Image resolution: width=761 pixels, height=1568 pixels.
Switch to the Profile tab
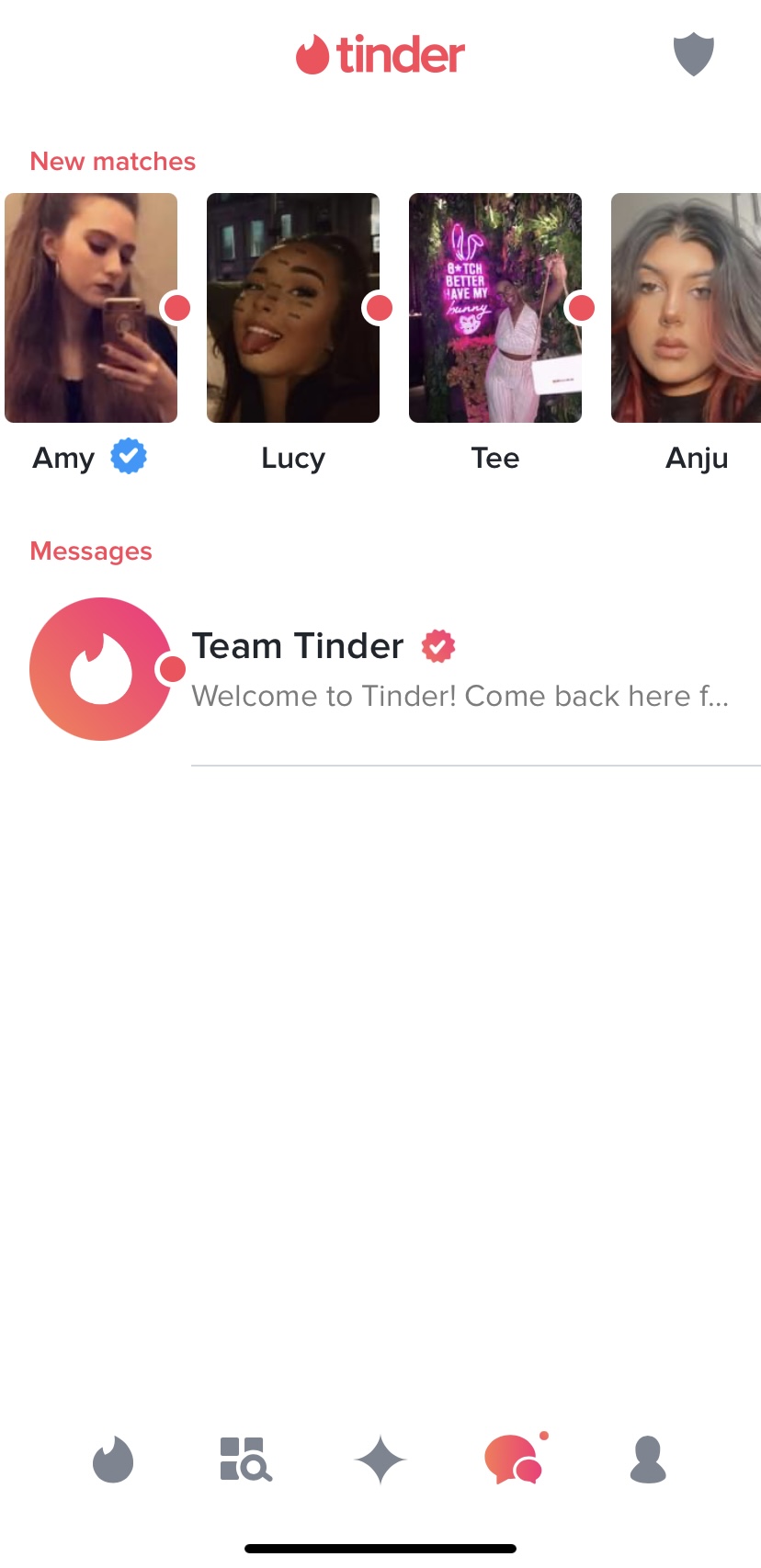pyautogui.click(x=647, y=1460)
